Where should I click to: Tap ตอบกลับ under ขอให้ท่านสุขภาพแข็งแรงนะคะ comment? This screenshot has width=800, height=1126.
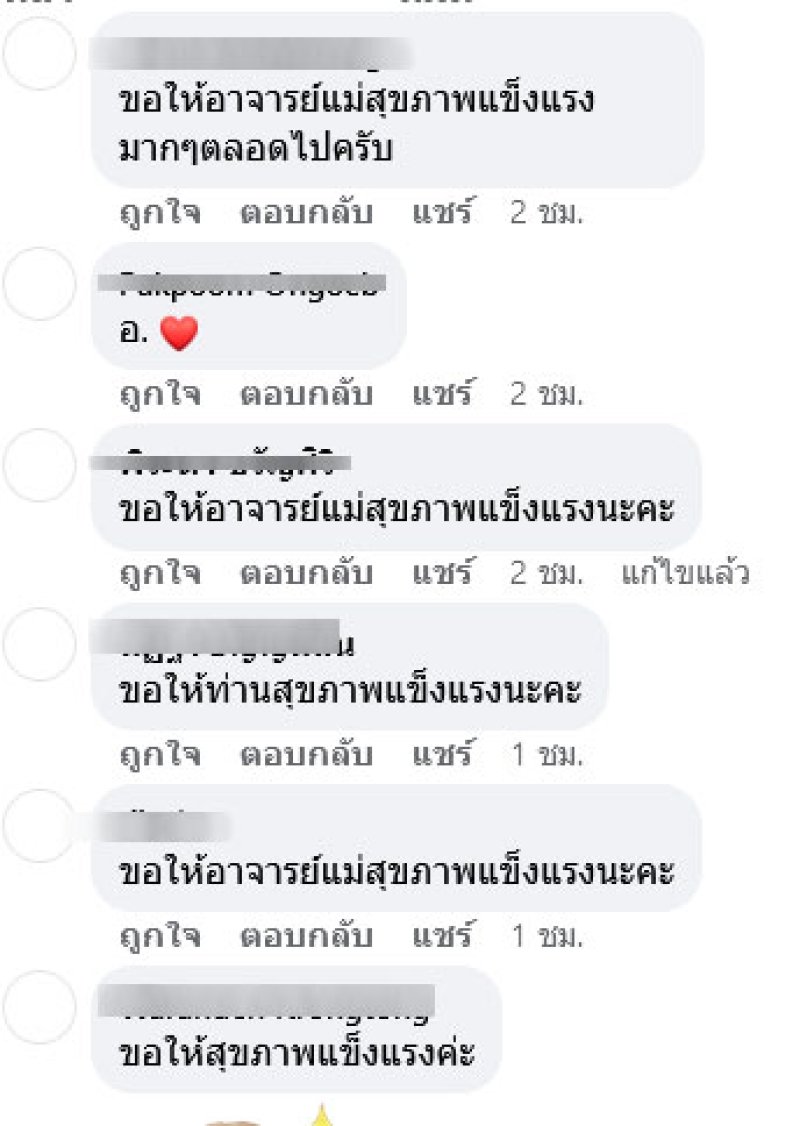tap(306, 755)
